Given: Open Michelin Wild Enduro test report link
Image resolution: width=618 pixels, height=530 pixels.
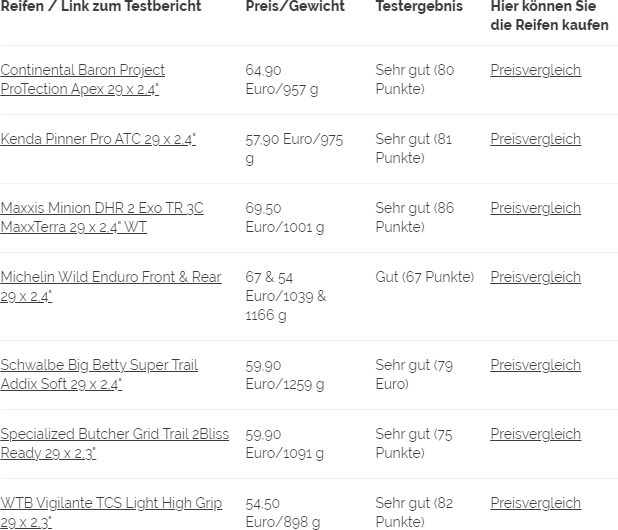Looking at the screenshot, I should (110, 277).
